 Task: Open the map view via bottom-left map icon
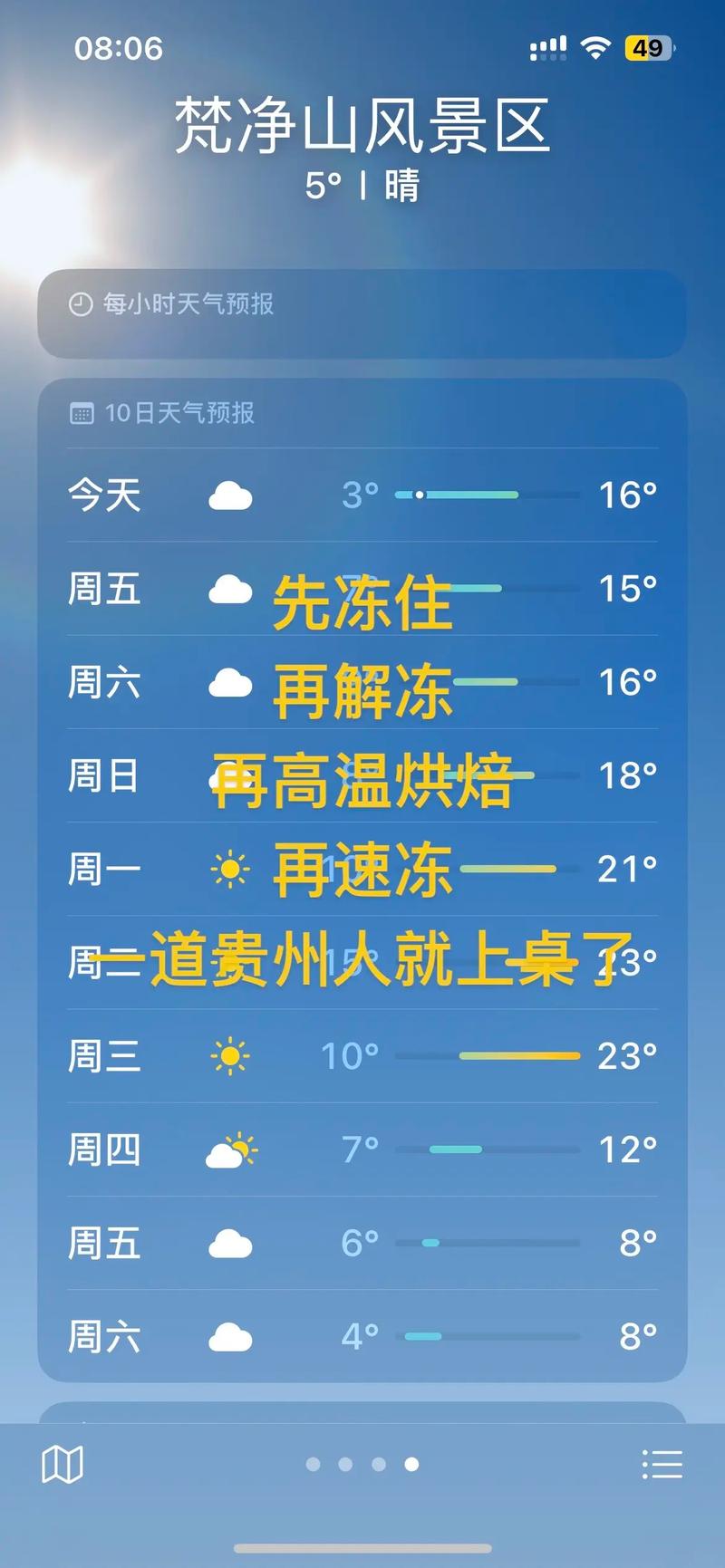pyautogui.click(x=62, y=1466)
